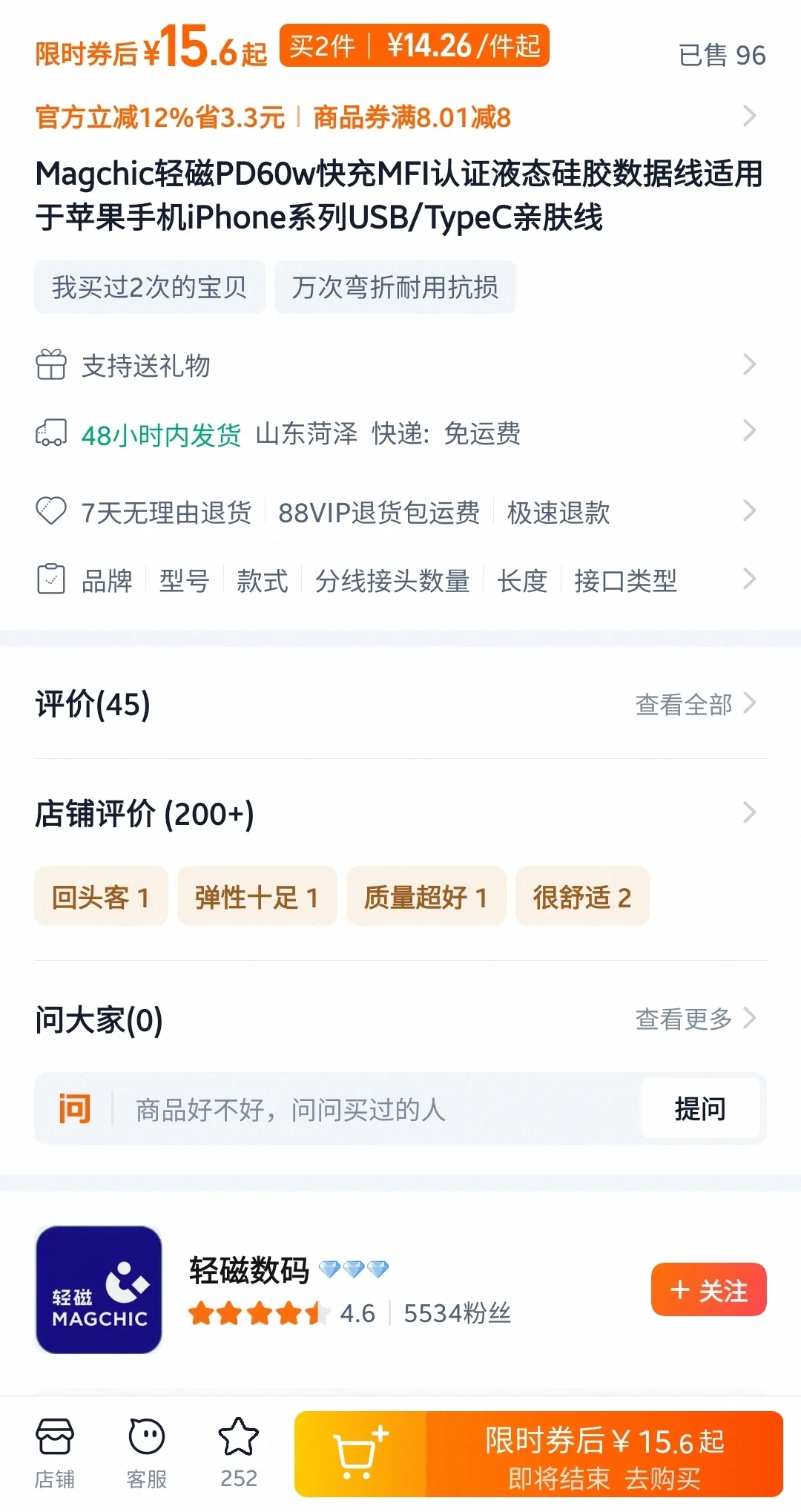Viewport: 801px width, 1512px height.
Task: Filter reviews by 质量超好 1
Action: [426, 897]
